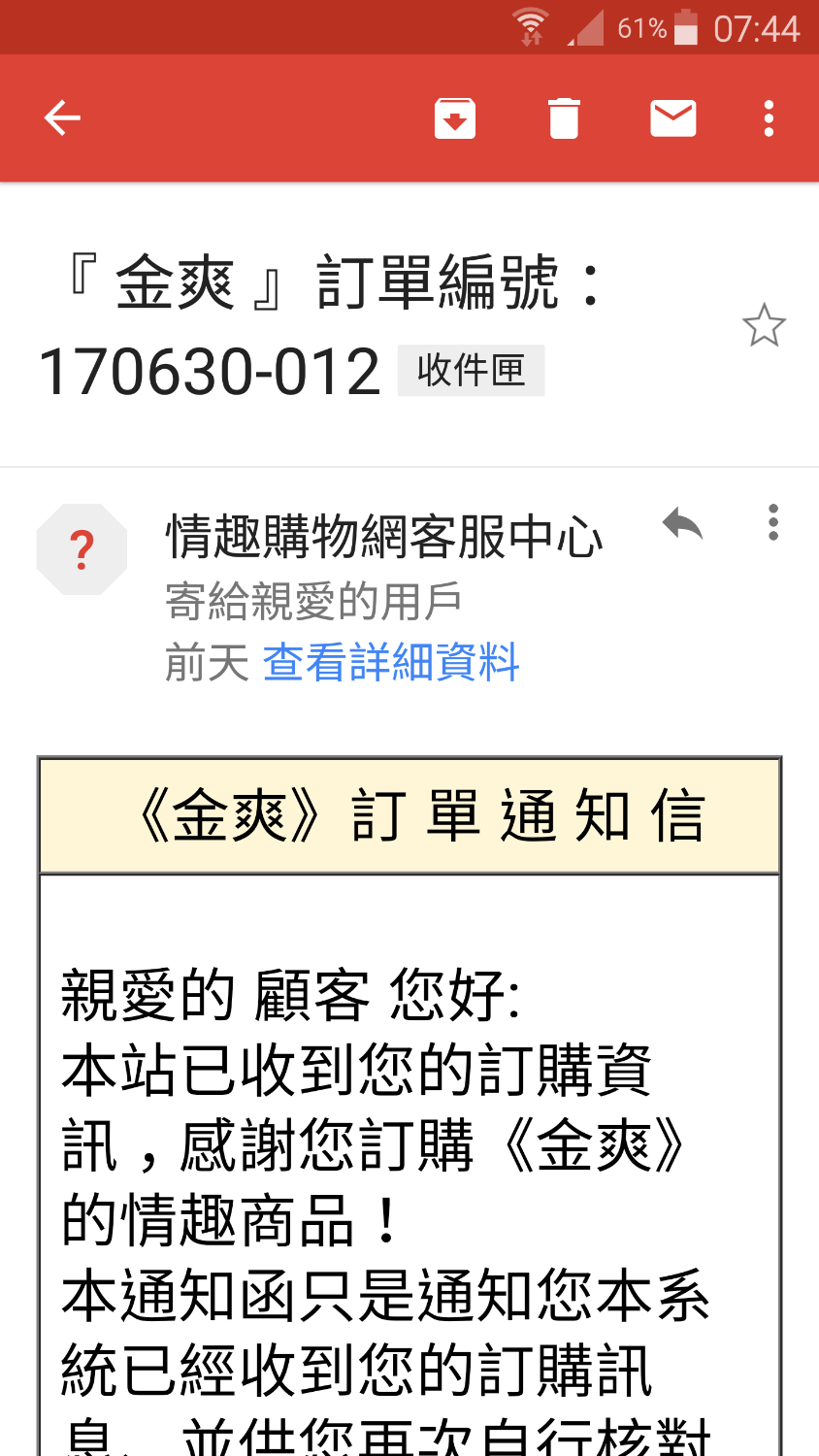Screen dimensions: 819x1456
Task: Archive this email
Action: pos(454,118)
